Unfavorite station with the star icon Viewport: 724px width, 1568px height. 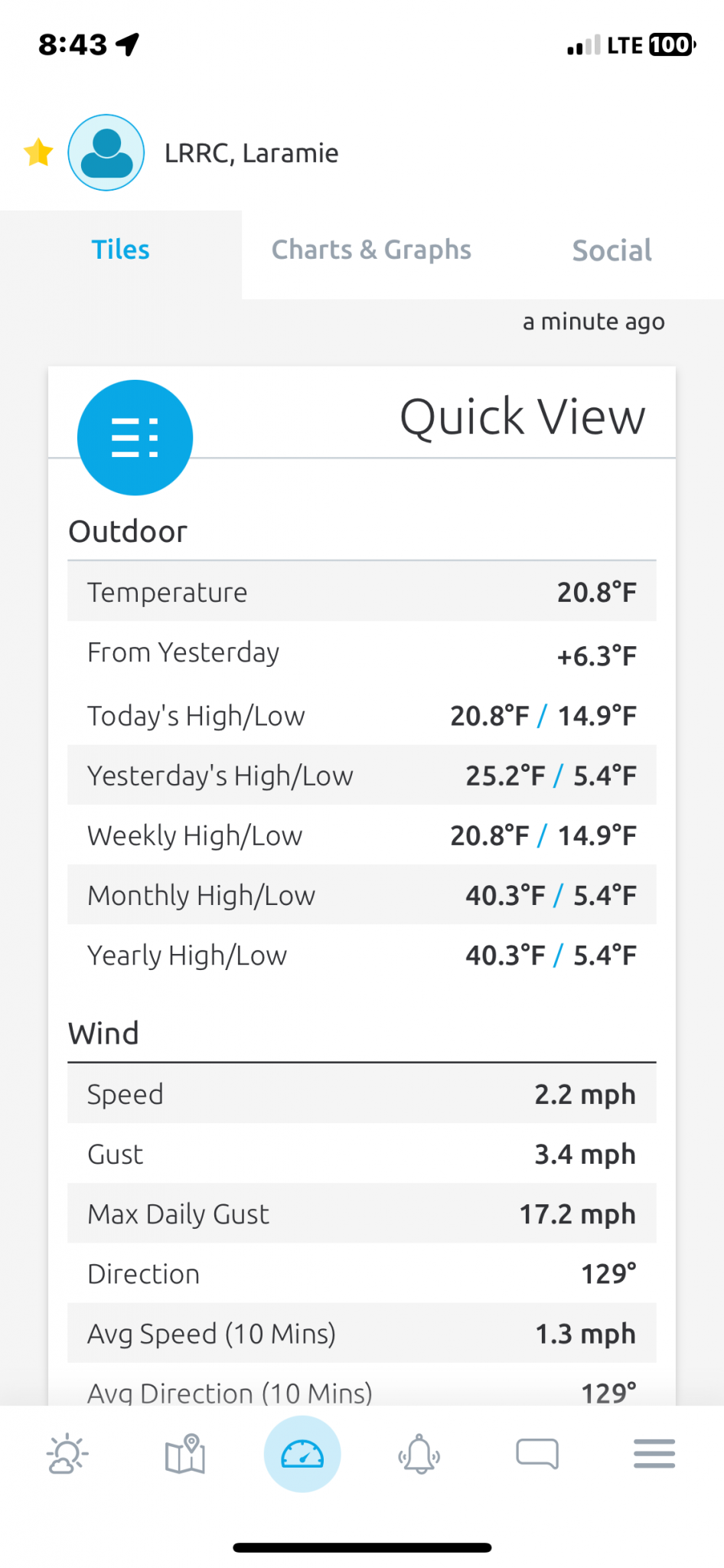pyautogui.click(x=38, y=152)
